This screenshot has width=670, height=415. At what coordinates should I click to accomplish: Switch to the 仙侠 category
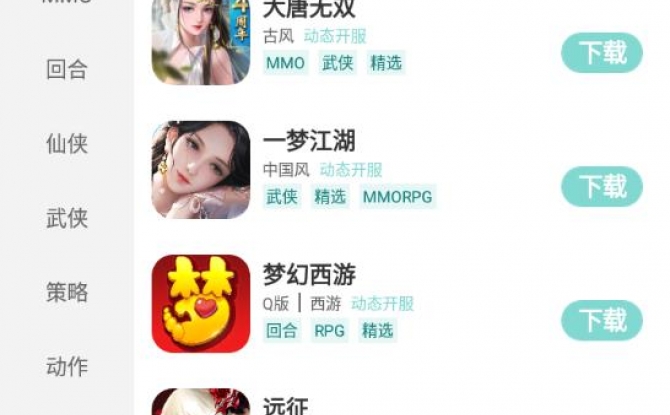(67, 144)
